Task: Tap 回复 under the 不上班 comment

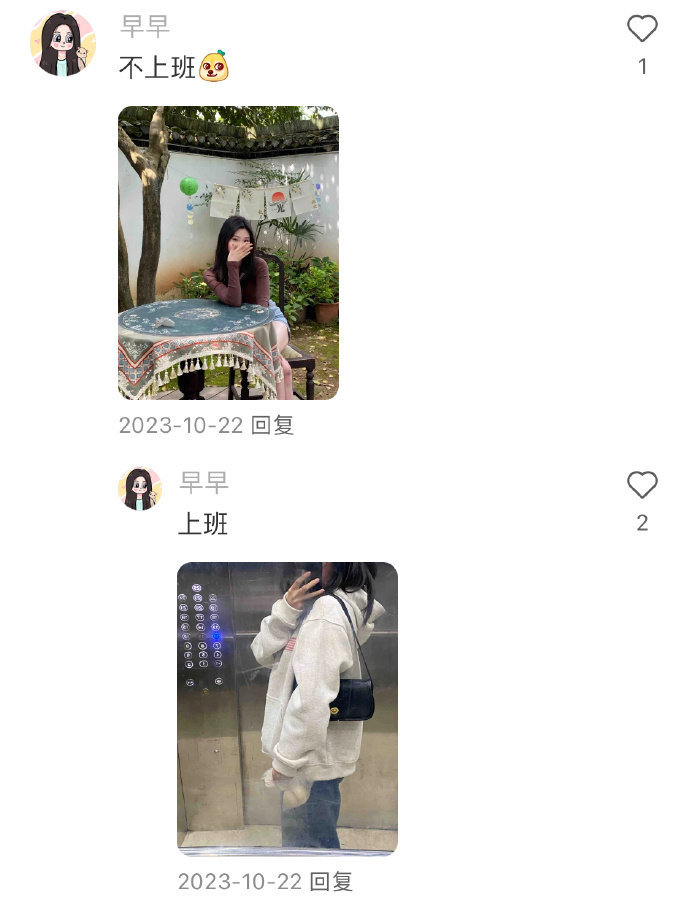Action: [x=273, y=425]
